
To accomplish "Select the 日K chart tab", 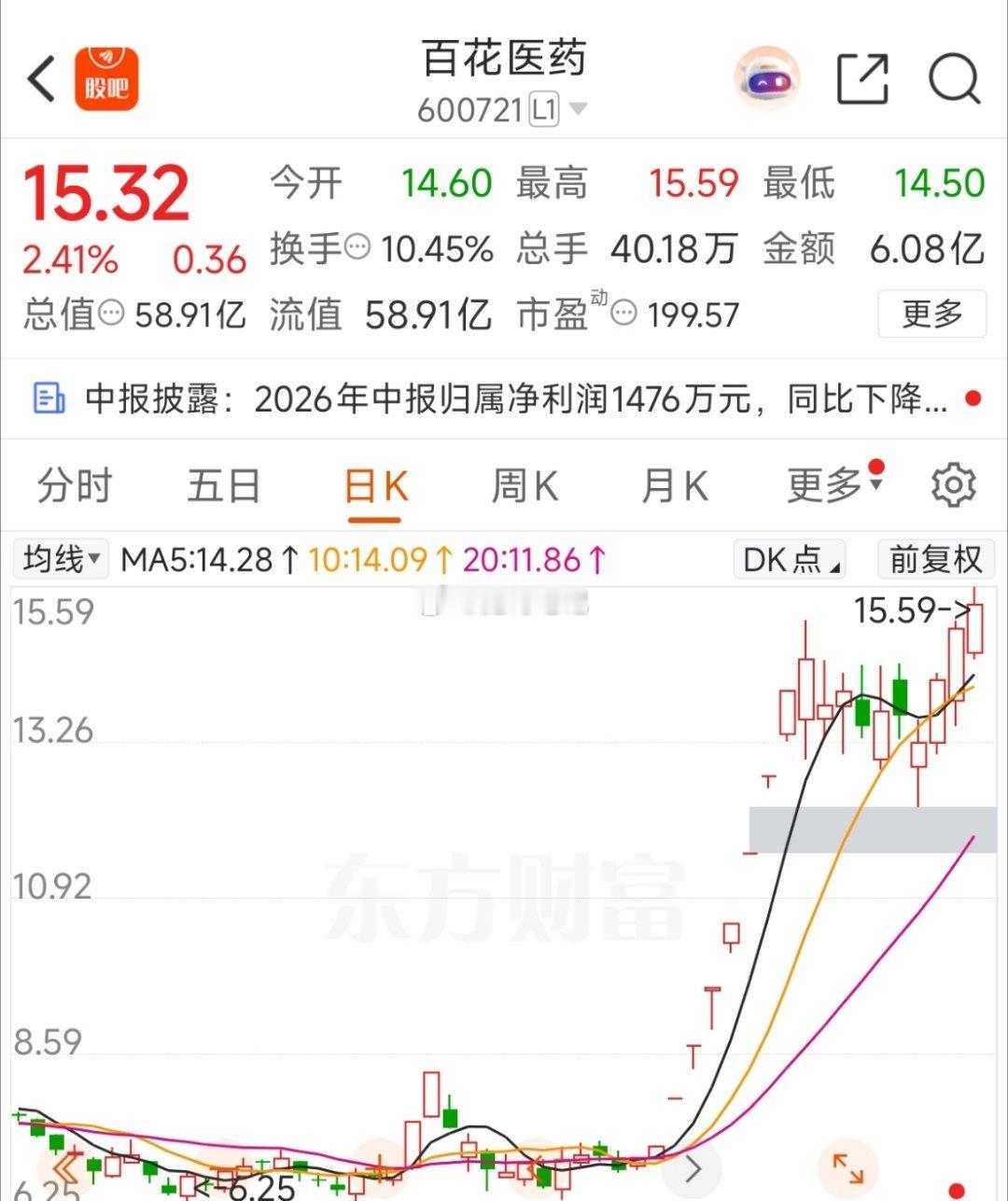I will pyautogui.click(x=376, y=486).
